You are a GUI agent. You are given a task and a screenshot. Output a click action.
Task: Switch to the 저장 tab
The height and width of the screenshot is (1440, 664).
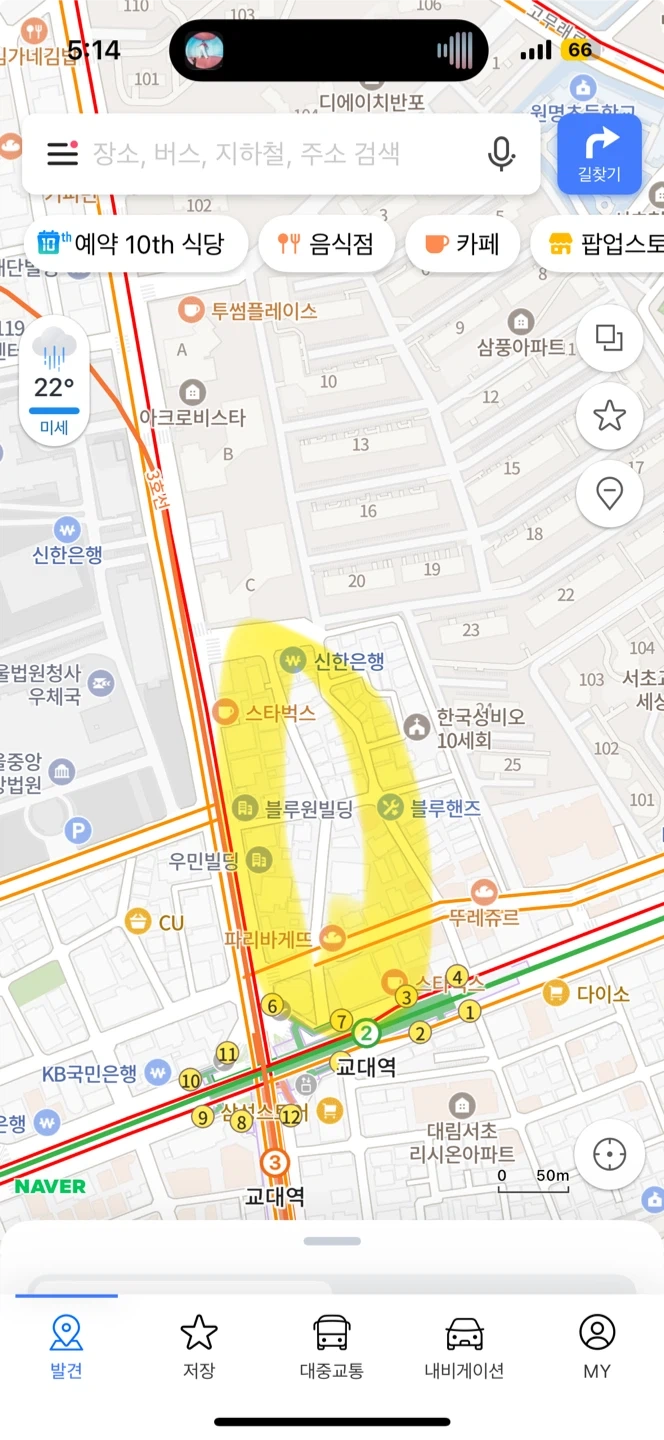coord(199,1347)
